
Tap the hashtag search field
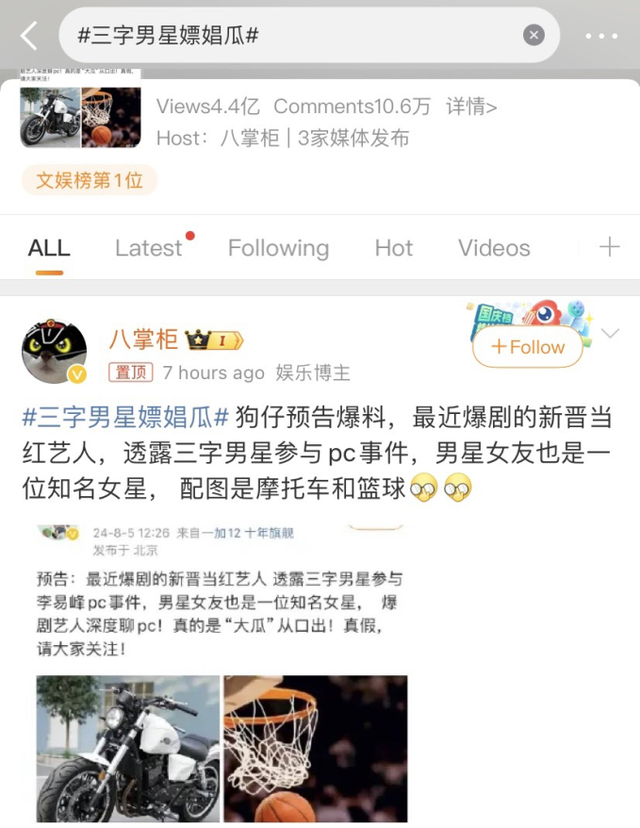[x=290, y=36]
